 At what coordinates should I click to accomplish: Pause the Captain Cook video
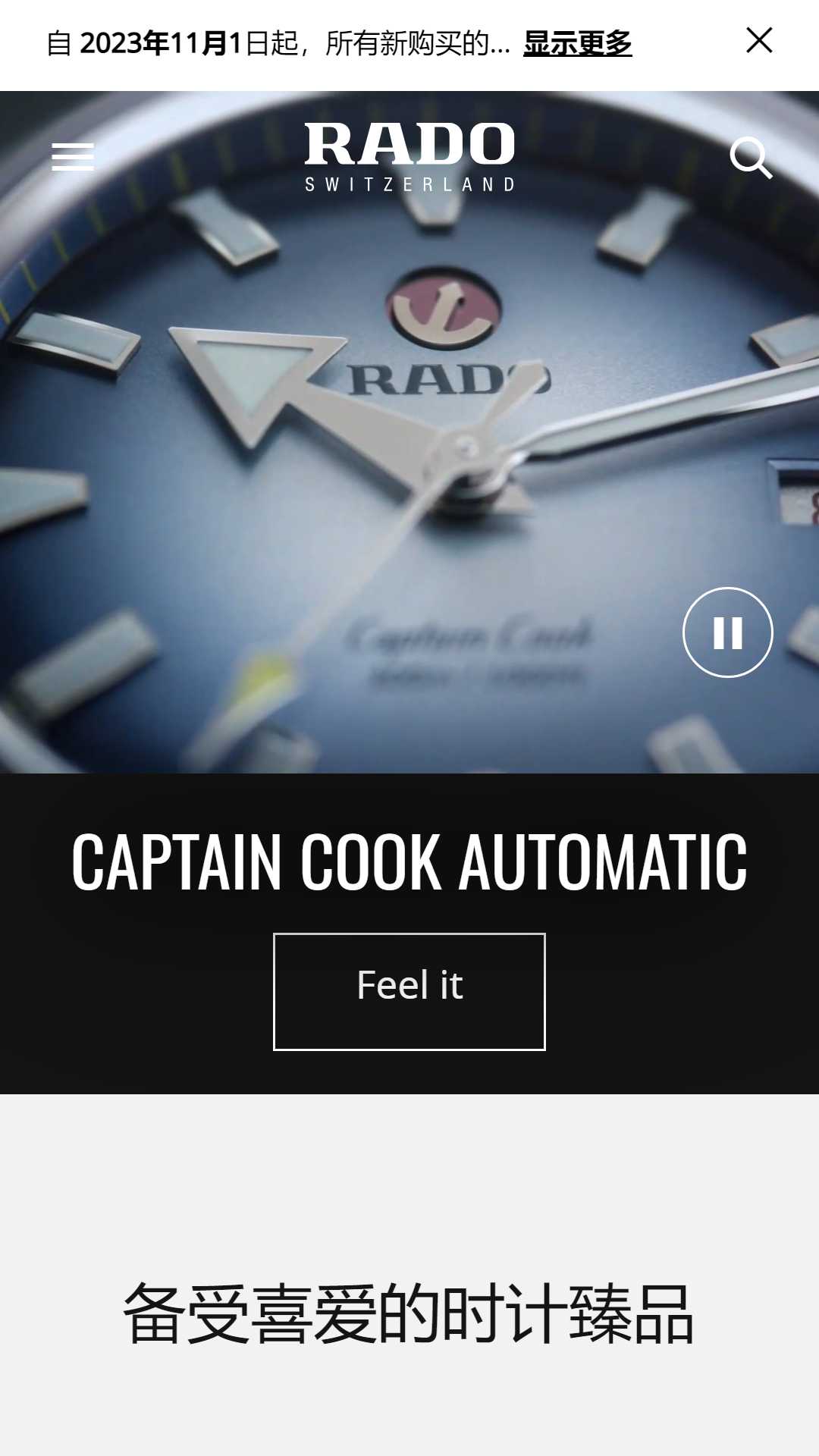tap(728, 632)
